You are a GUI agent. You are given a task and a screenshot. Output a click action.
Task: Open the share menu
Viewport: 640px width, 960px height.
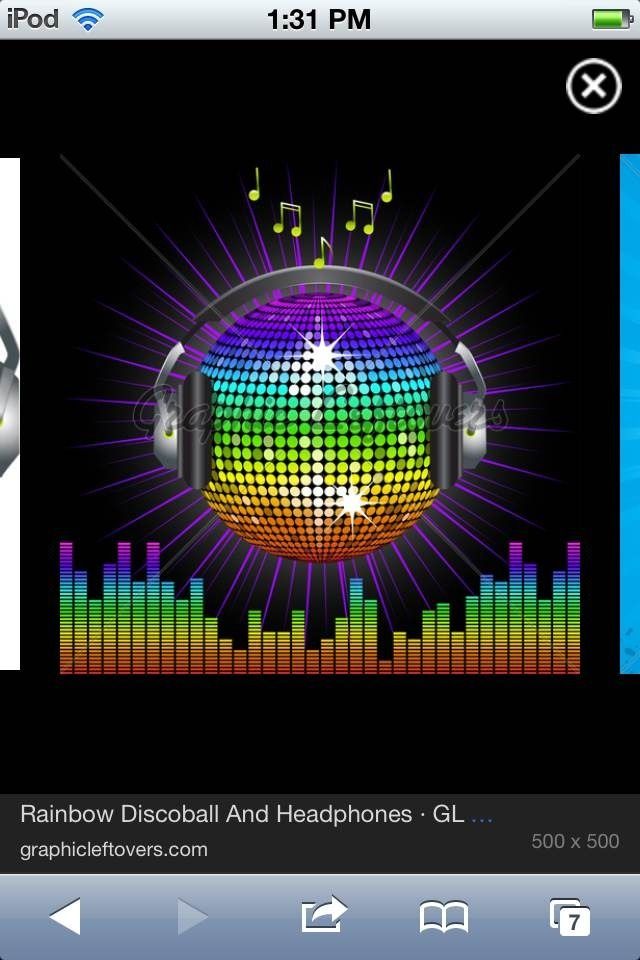pyautogui.click(x=322, y=914)
